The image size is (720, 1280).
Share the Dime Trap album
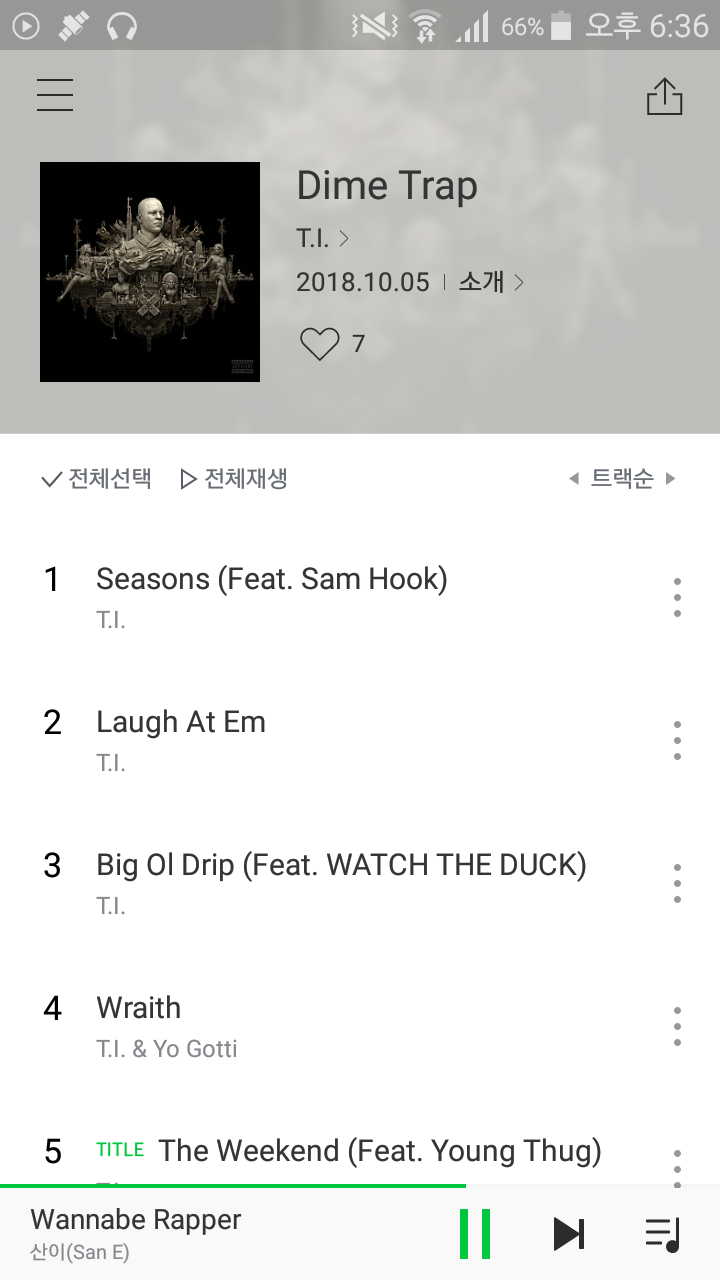pos(664,96)
